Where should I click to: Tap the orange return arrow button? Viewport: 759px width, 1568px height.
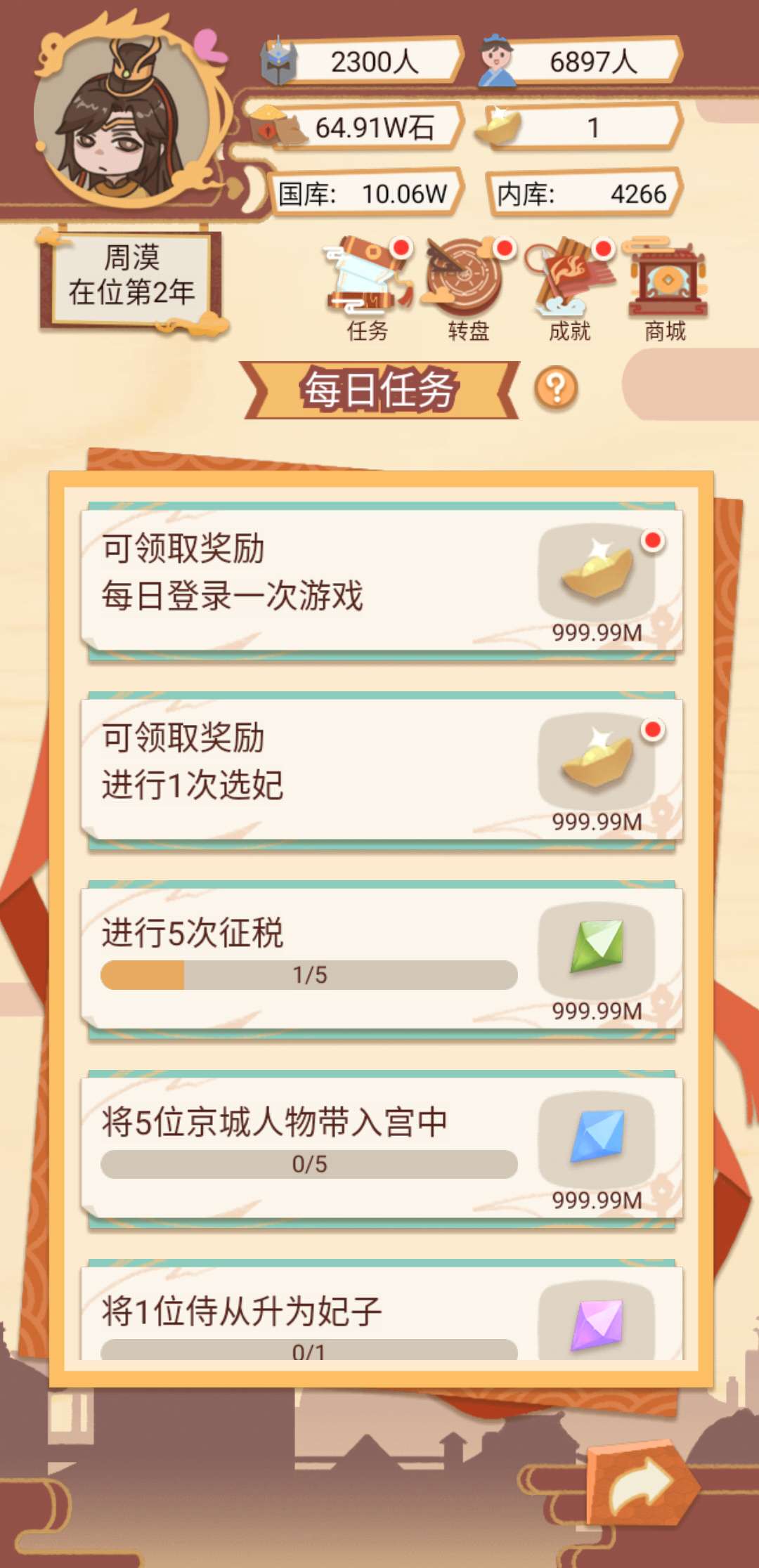(x=640, y=1484)
